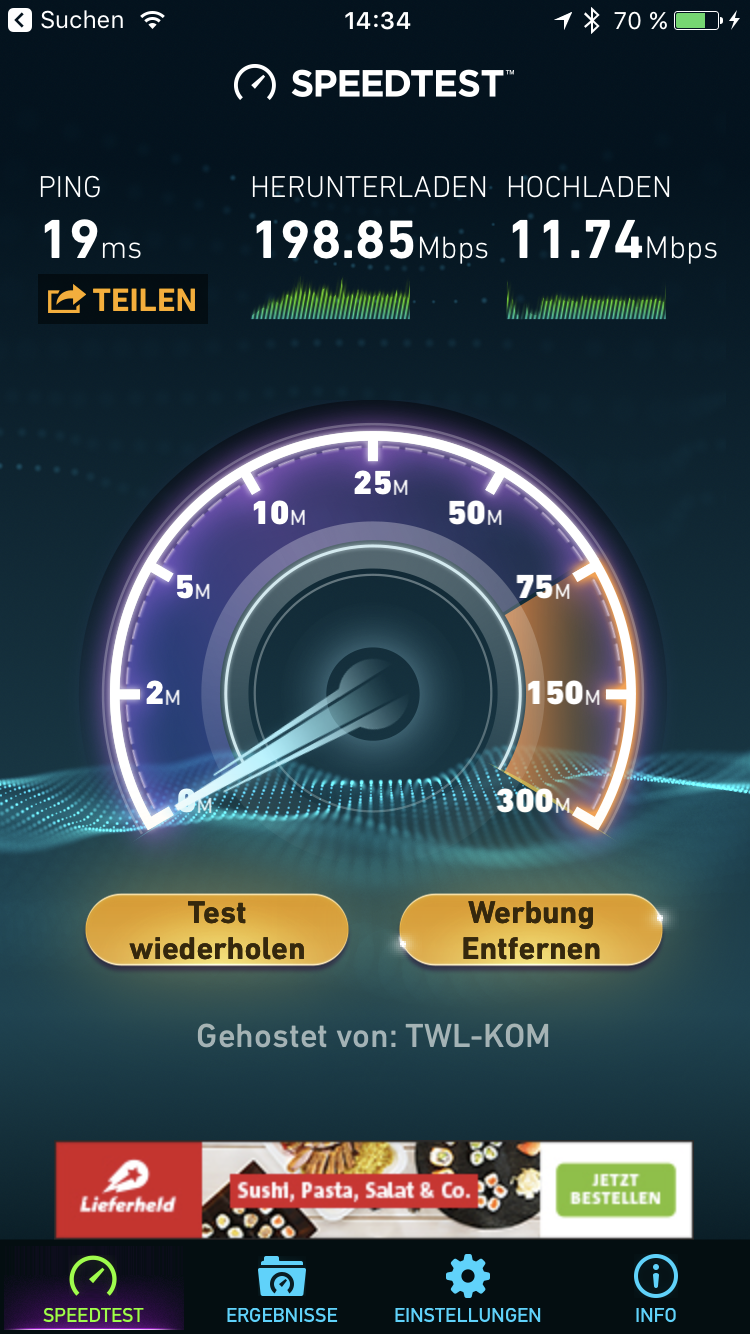Return to Suchen via back arrow
This screenshot has height=1334, width=750.
pos(20,20)
